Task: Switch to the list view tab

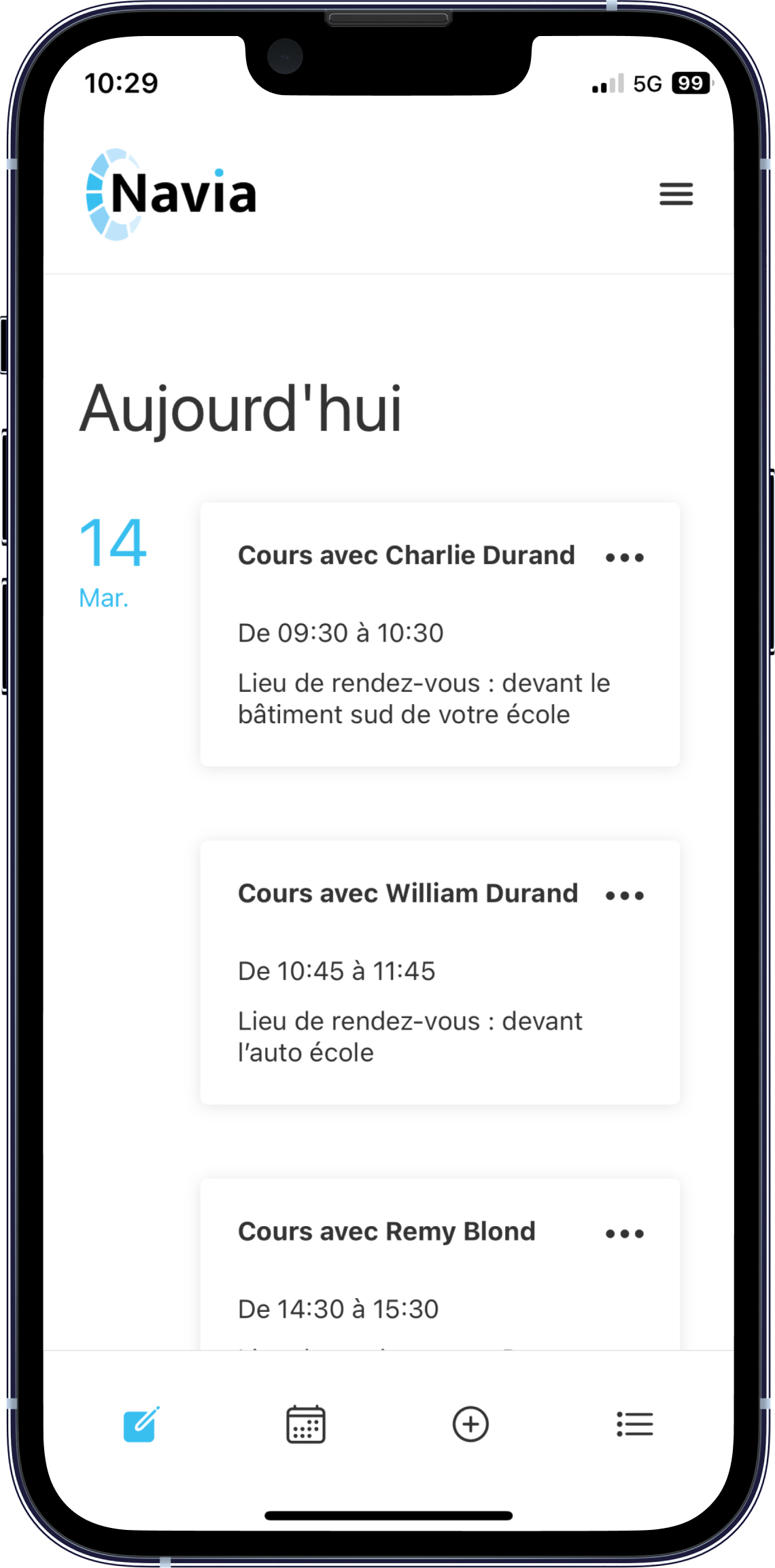Action: click(x=634, y=1424)
